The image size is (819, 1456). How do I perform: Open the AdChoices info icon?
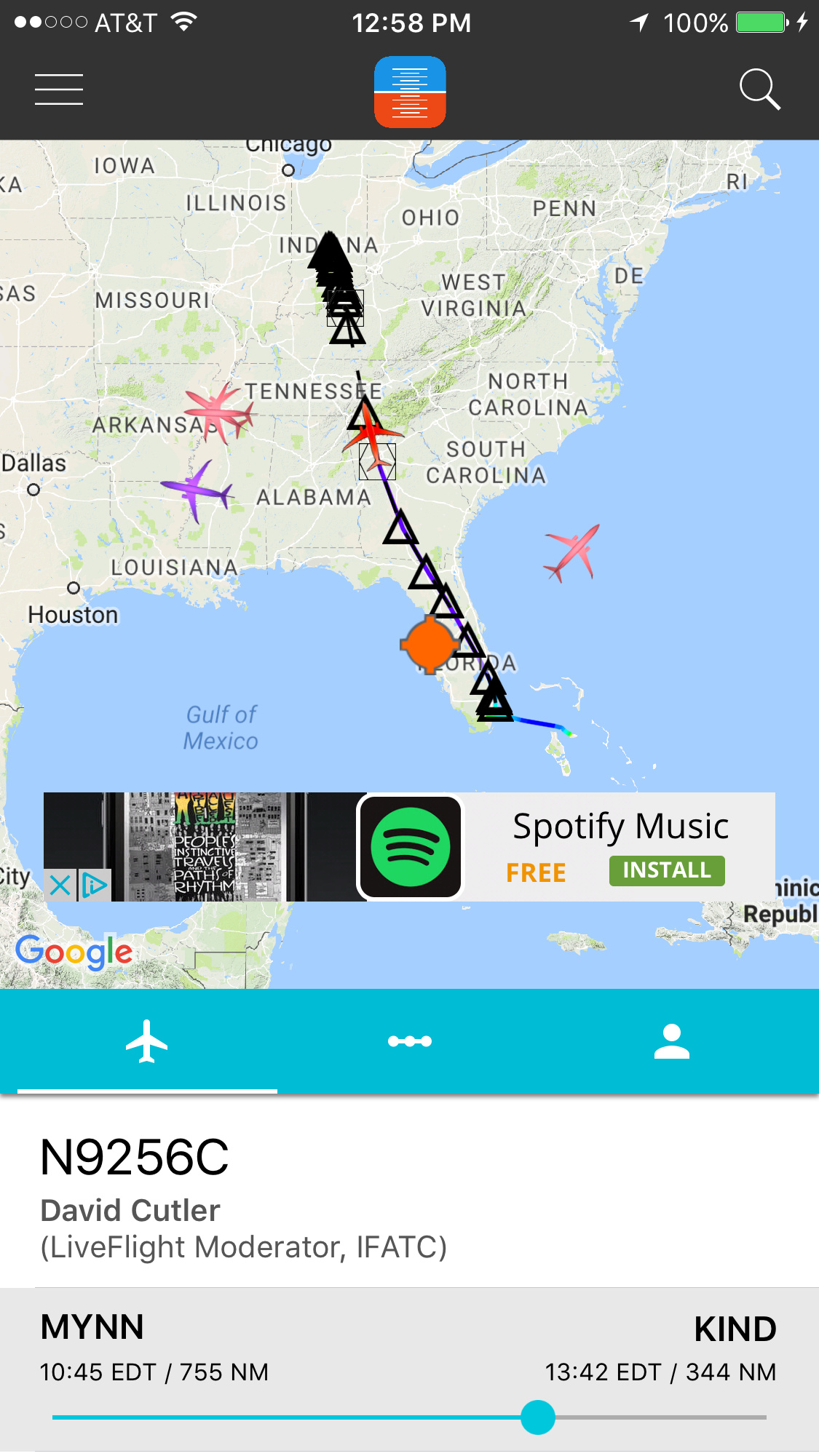95,886
